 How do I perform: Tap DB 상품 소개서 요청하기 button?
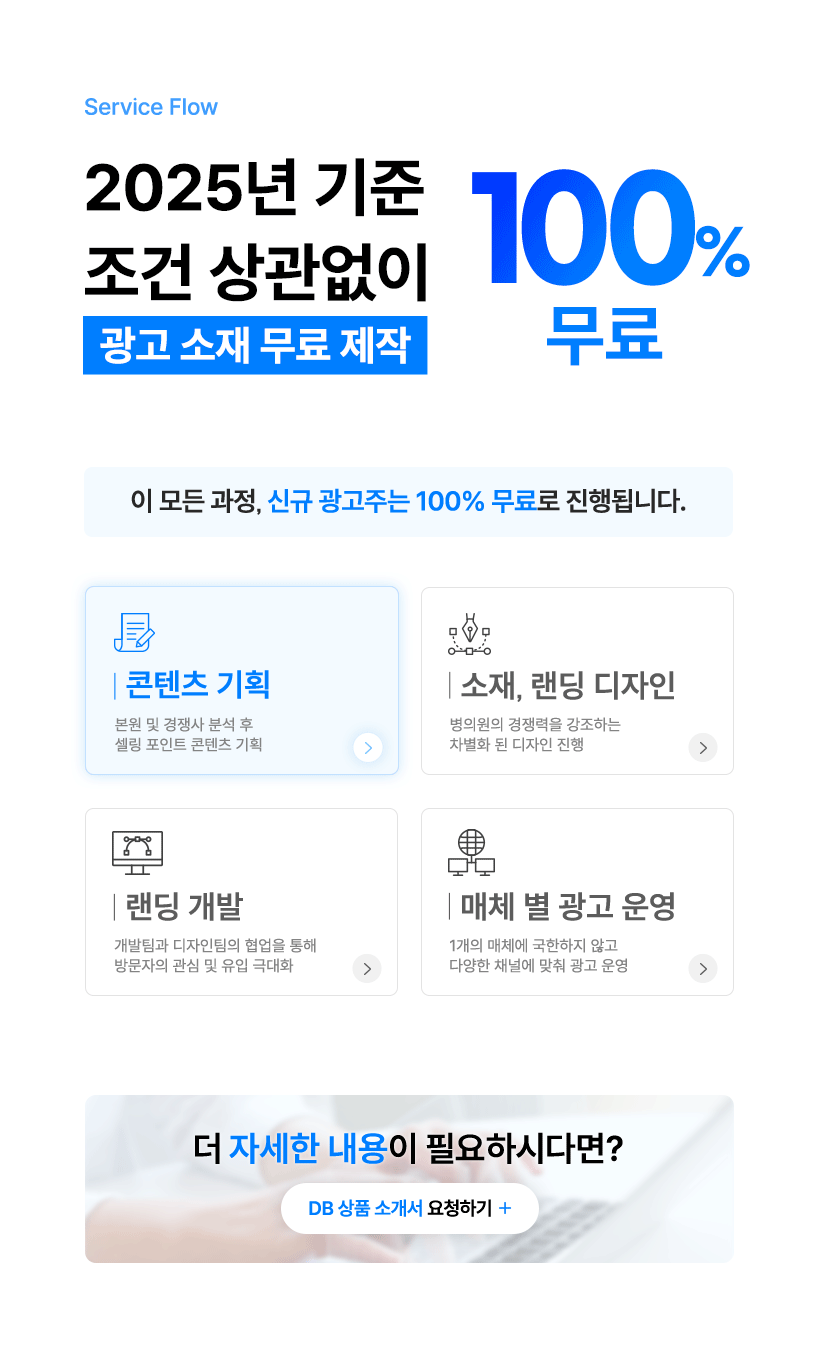coord(409,1208)
